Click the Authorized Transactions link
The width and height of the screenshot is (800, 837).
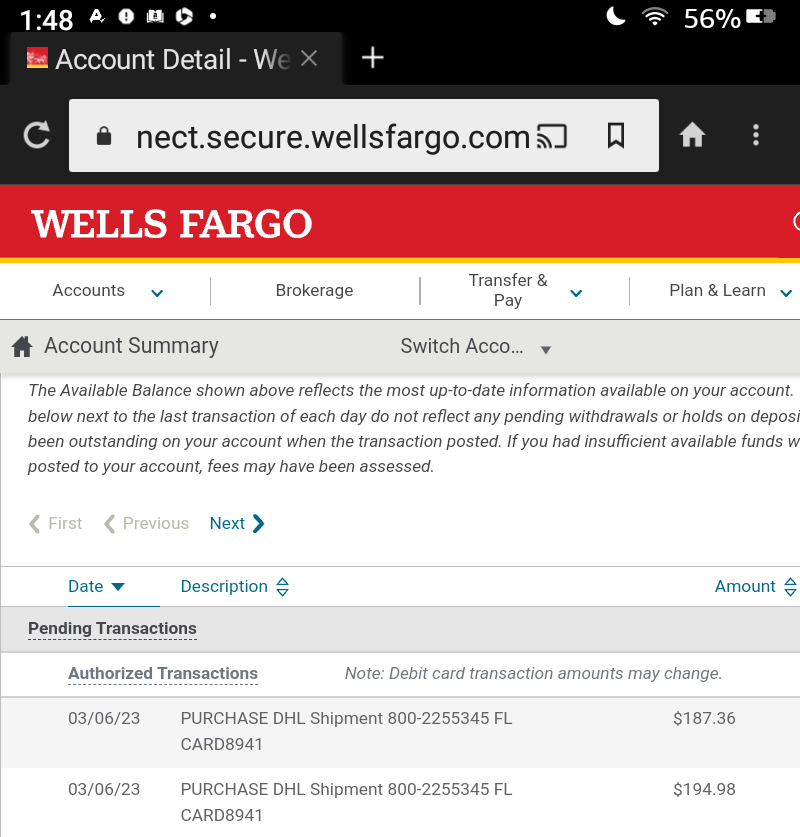pos(162,673)
